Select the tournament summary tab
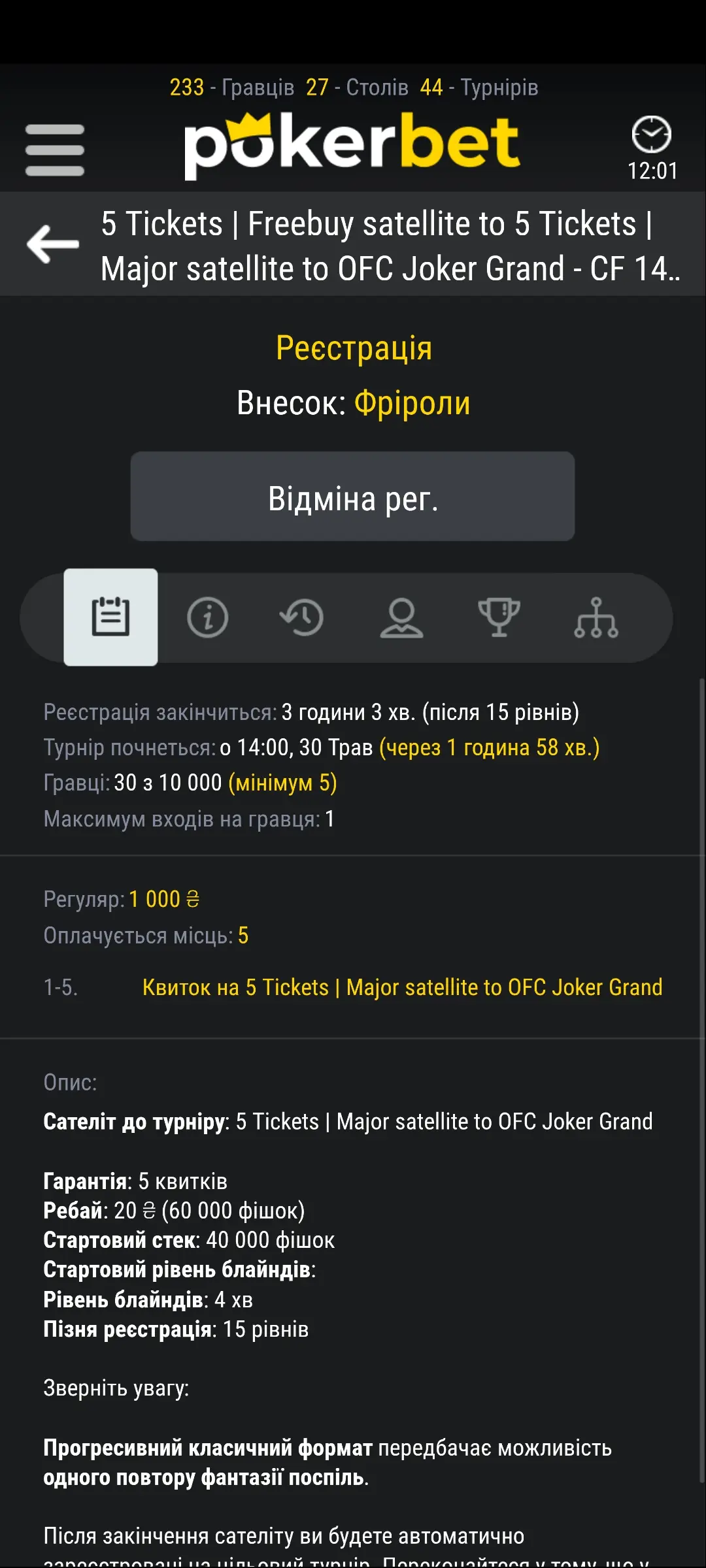Screen dimensions: 706x1568 click(110, 617)
